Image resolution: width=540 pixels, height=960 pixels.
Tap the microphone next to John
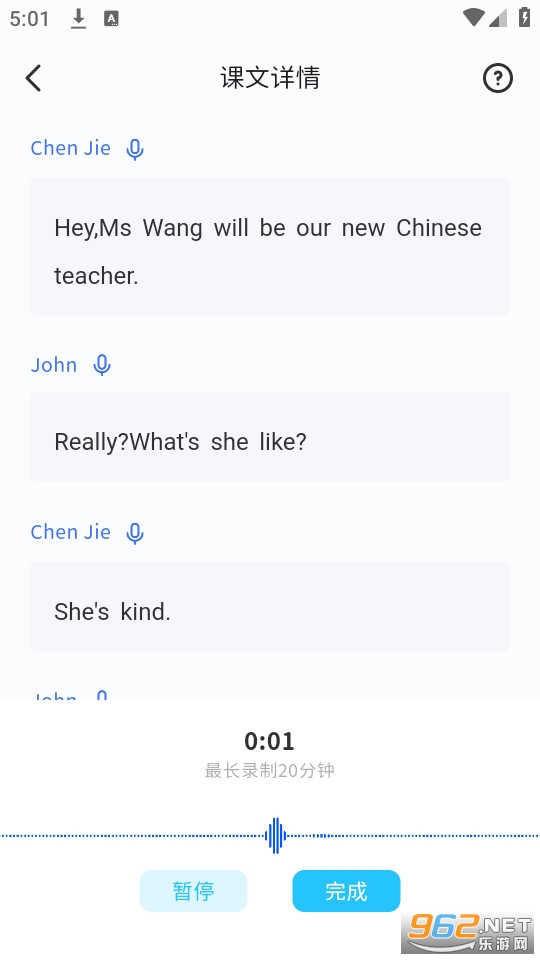(102, 365)
